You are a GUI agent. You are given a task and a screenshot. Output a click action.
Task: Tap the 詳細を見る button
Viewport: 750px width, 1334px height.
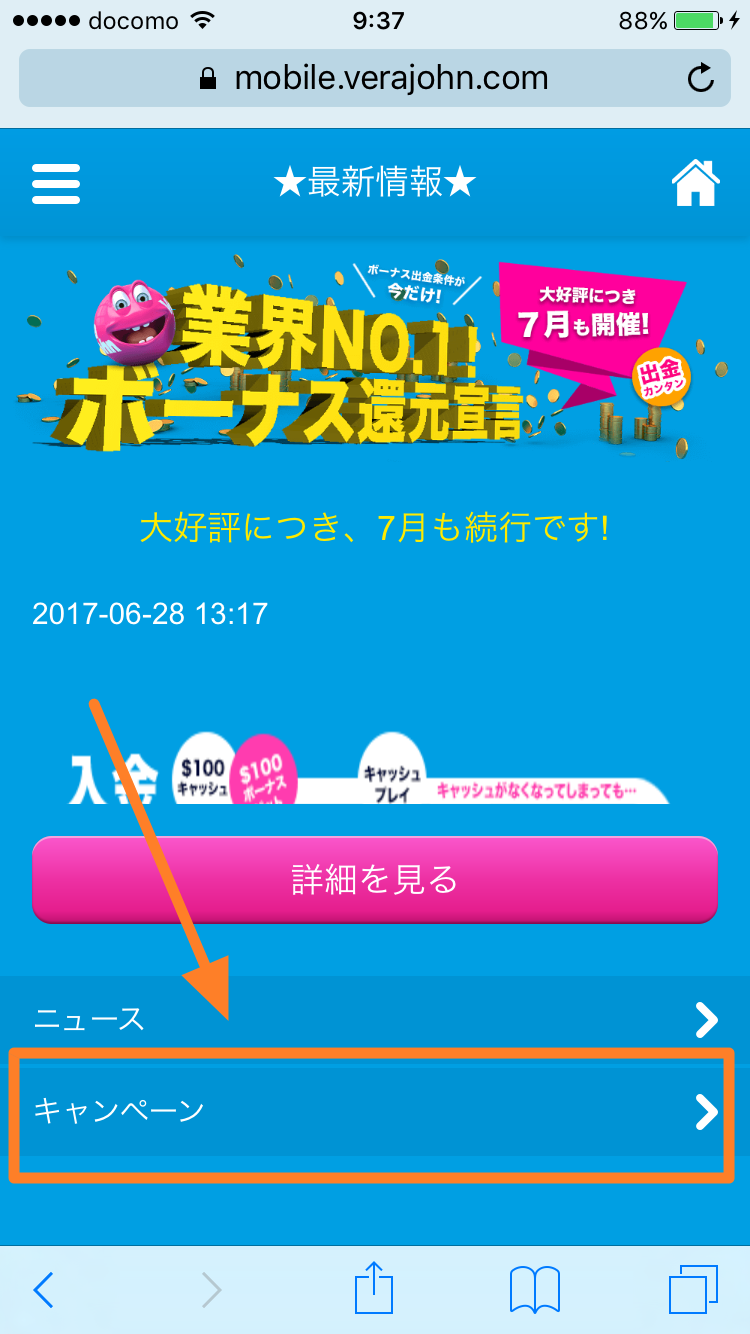[375, 880]
